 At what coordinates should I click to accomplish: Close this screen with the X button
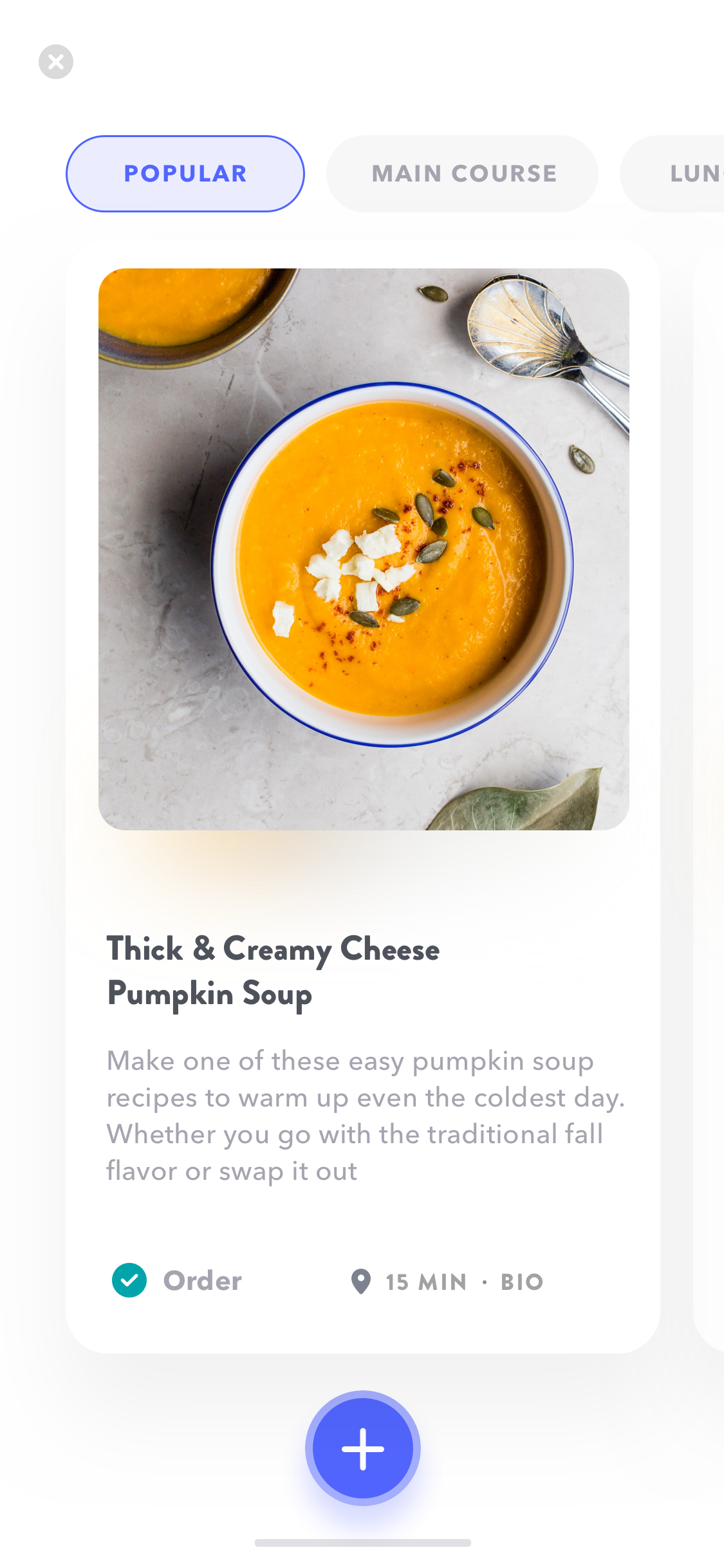tap(56, 62)
